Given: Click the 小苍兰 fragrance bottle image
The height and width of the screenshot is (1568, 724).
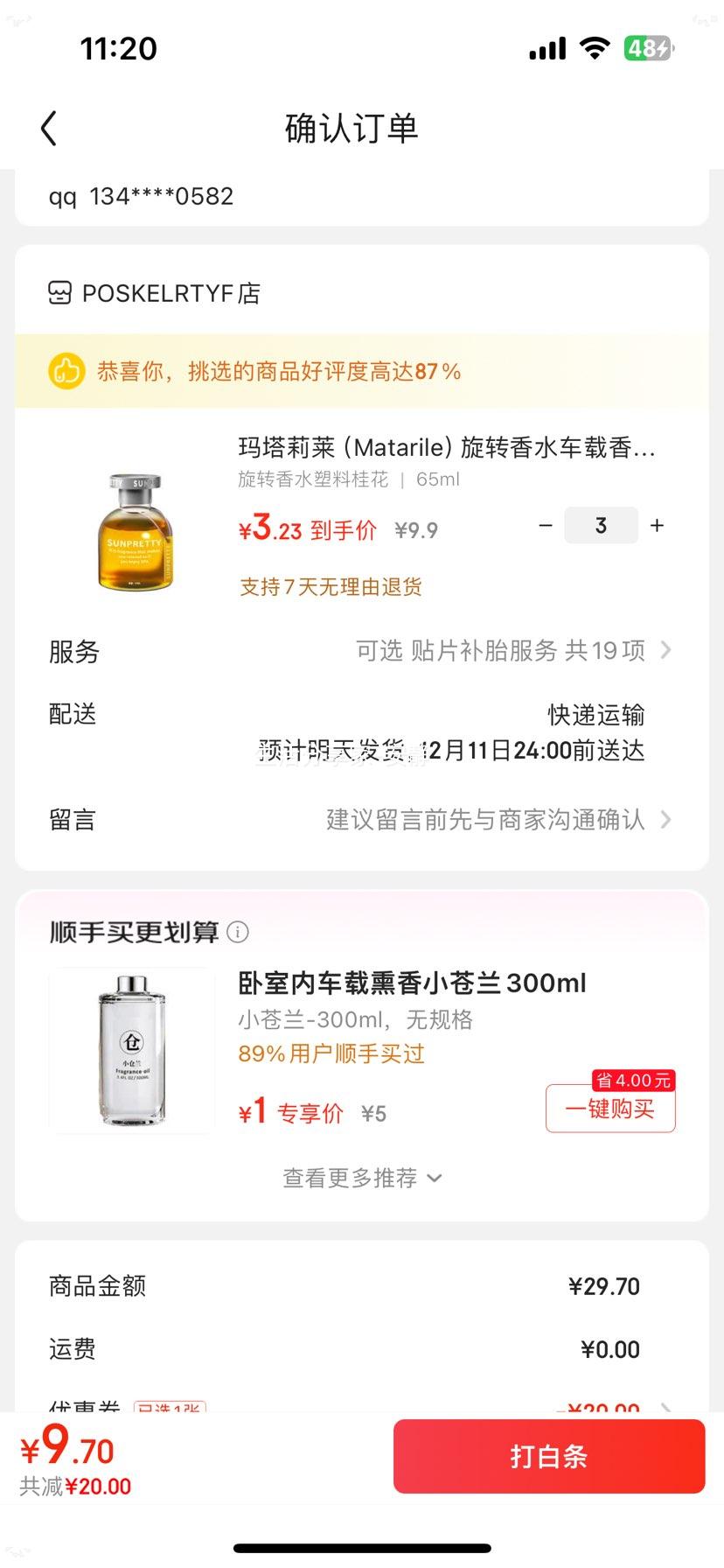Looking at the screenshot, I should (129, 1050).
